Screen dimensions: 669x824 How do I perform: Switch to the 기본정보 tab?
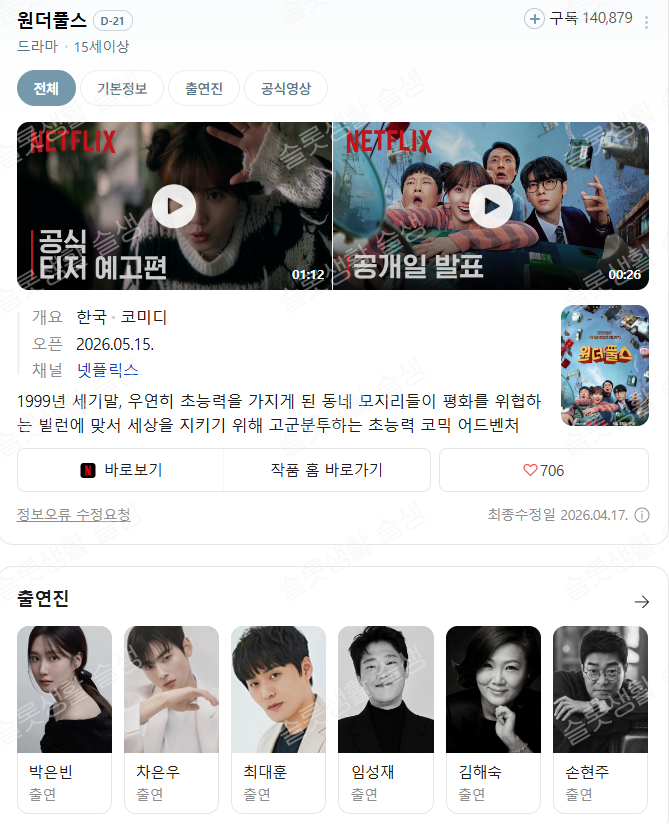click(122, 89)
